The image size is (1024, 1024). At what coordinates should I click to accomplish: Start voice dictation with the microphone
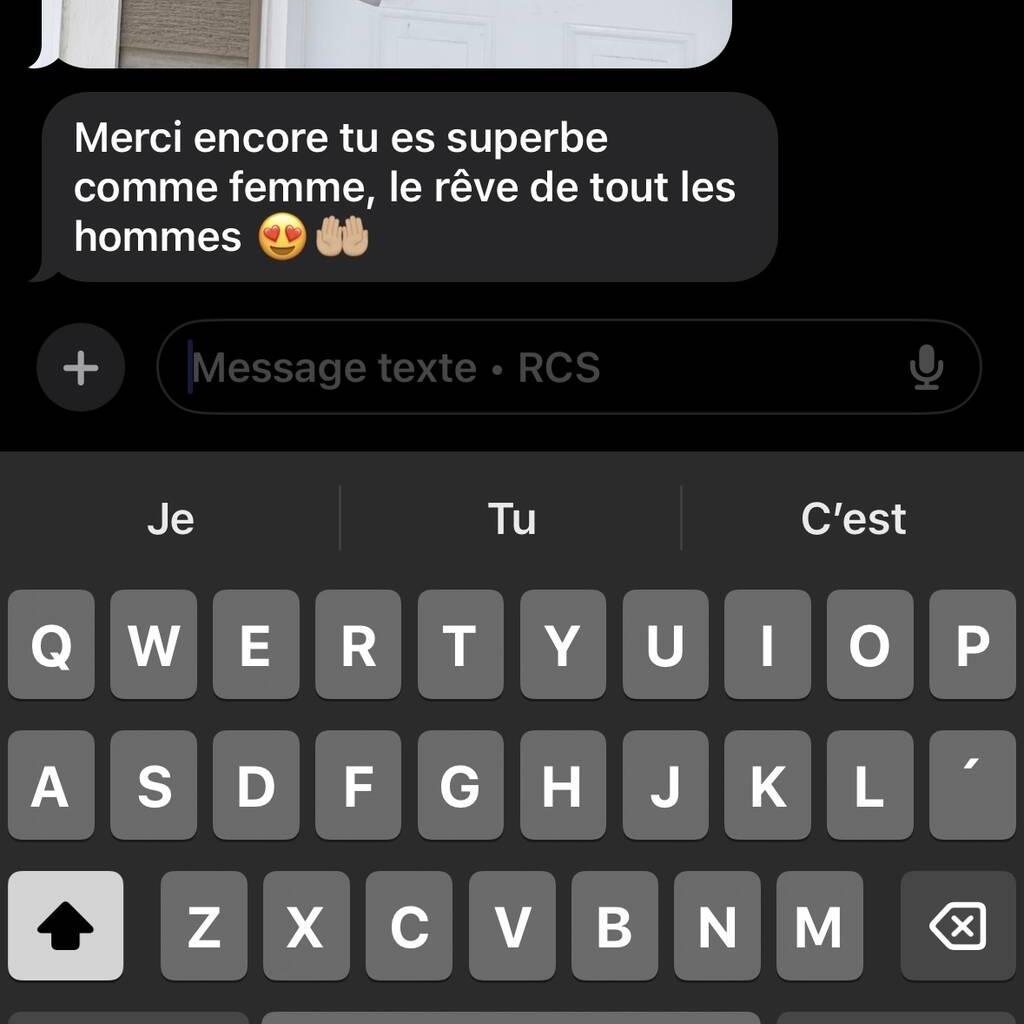click(927, 368)
